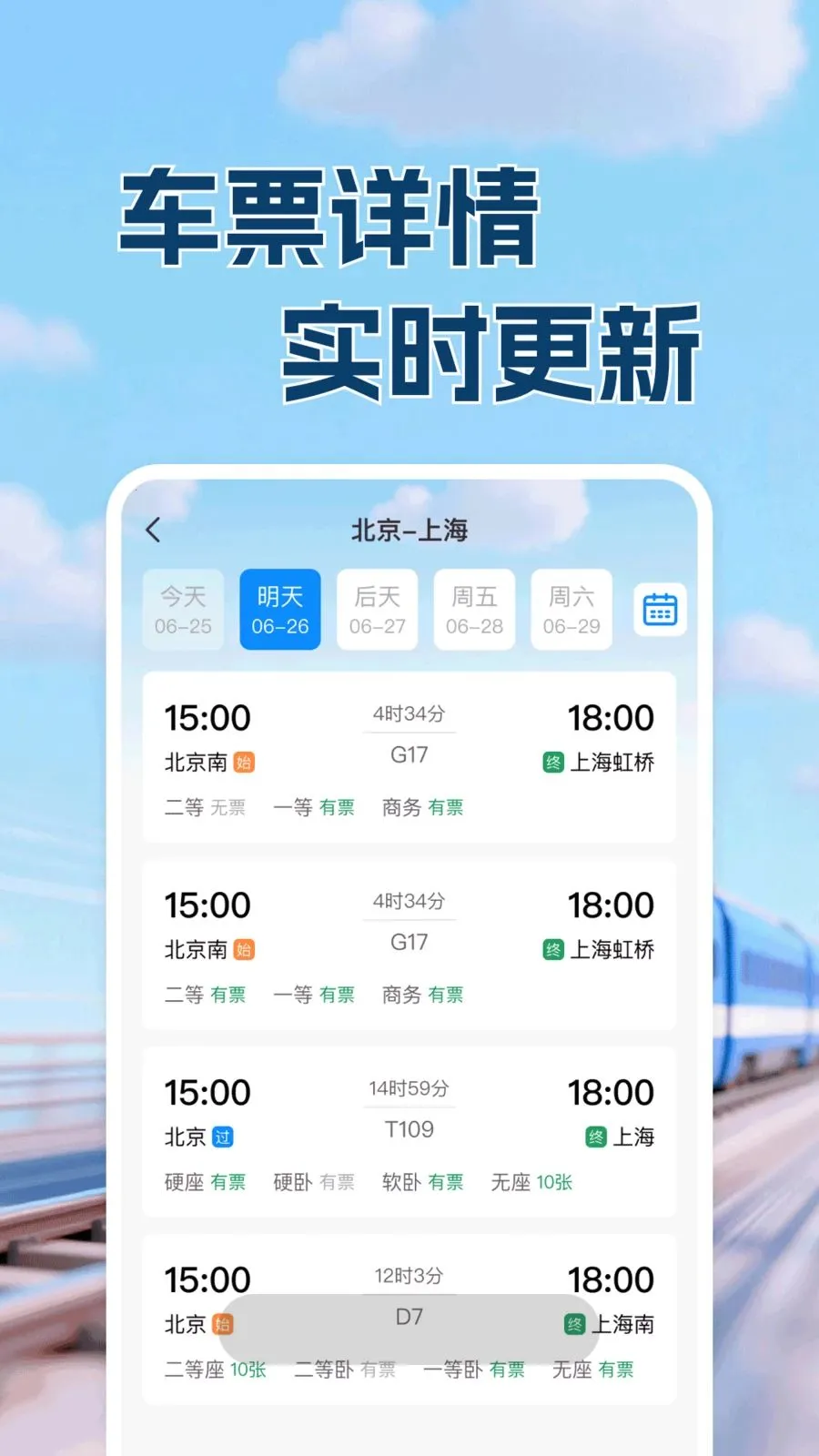Open the T109 train details card
Screen dimensions: 819x1456
tap(409, 1128)
